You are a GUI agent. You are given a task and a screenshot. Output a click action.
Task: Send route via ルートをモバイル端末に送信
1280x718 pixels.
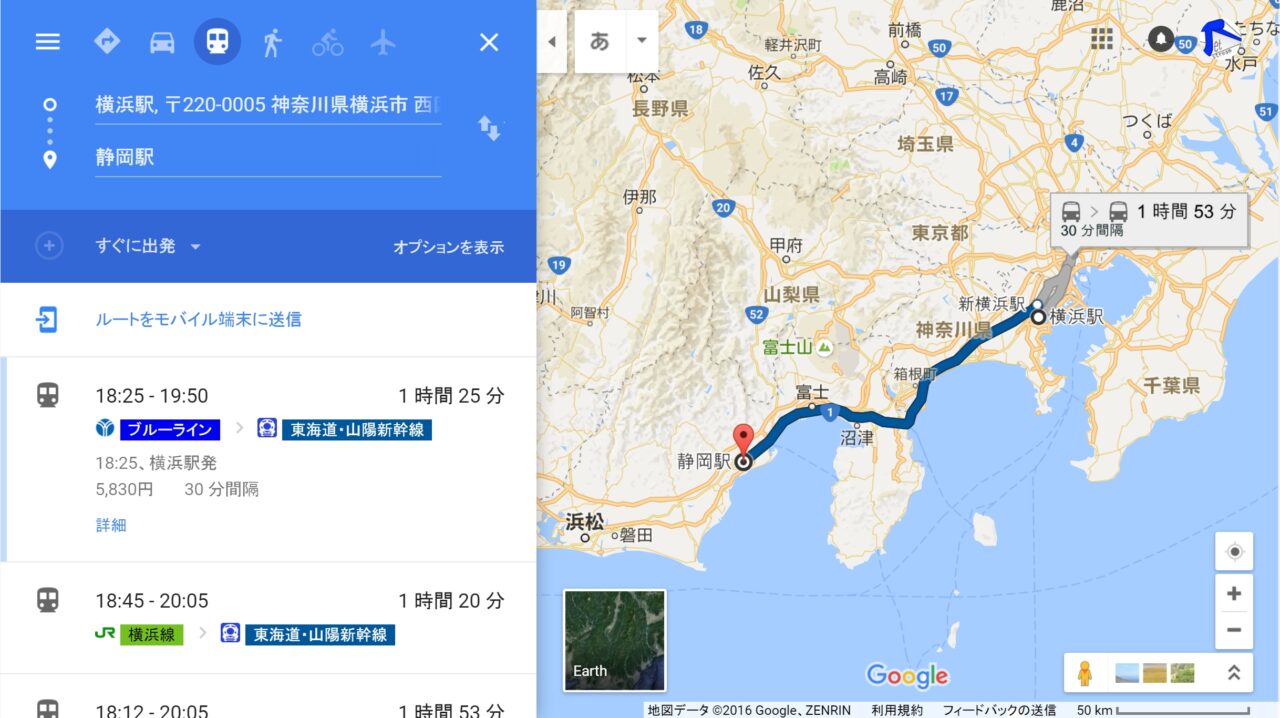pyautogui.click(x=198, y=320)
